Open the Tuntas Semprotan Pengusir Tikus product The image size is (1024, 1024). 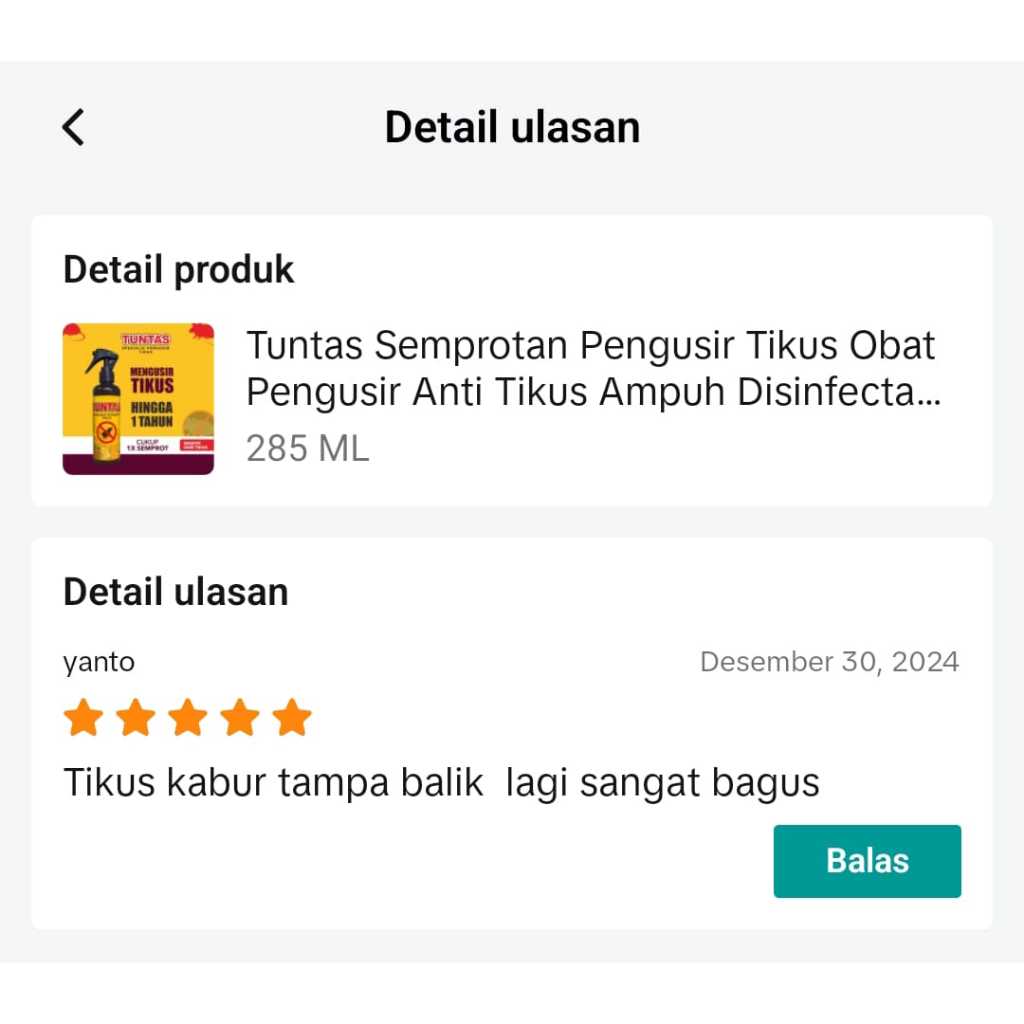pyautogui.click(x=592, y=369)
